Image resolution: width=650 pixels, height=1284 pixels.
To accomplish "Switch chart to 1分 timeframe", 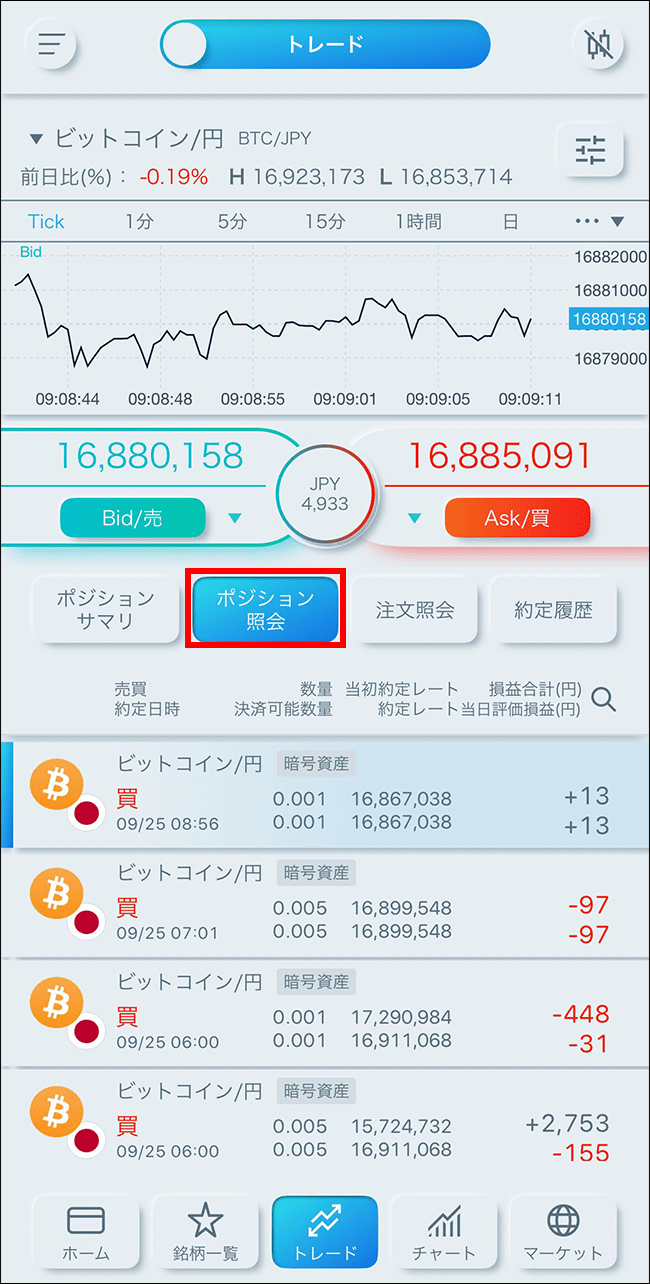I will (x=139, y=222).
